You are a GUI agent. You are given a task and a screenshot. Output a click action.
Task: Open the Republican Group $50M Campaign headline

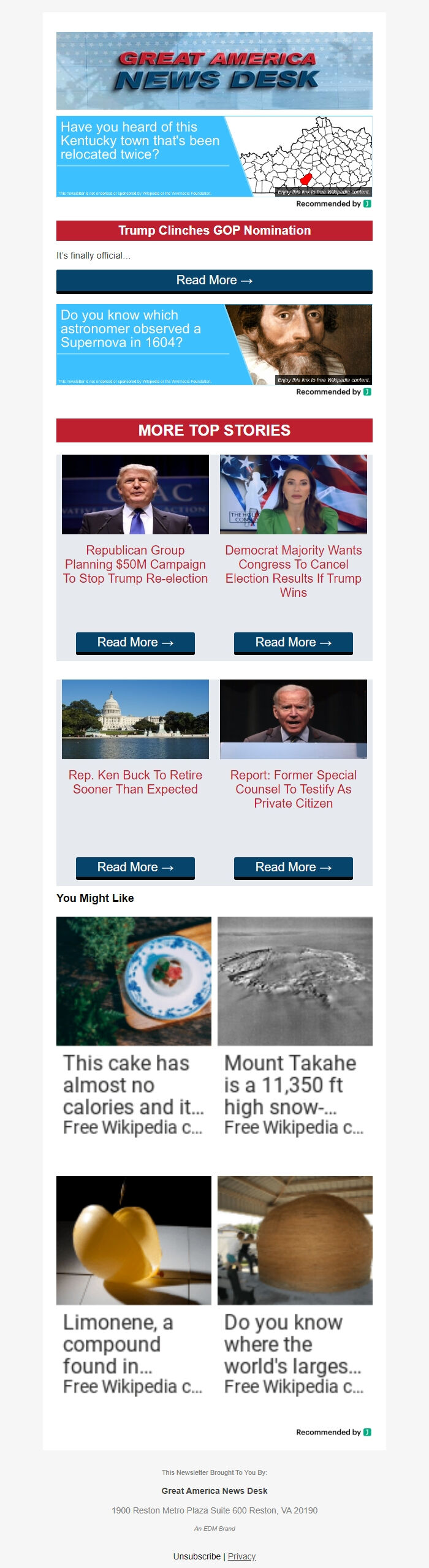[x=135, y=564]
